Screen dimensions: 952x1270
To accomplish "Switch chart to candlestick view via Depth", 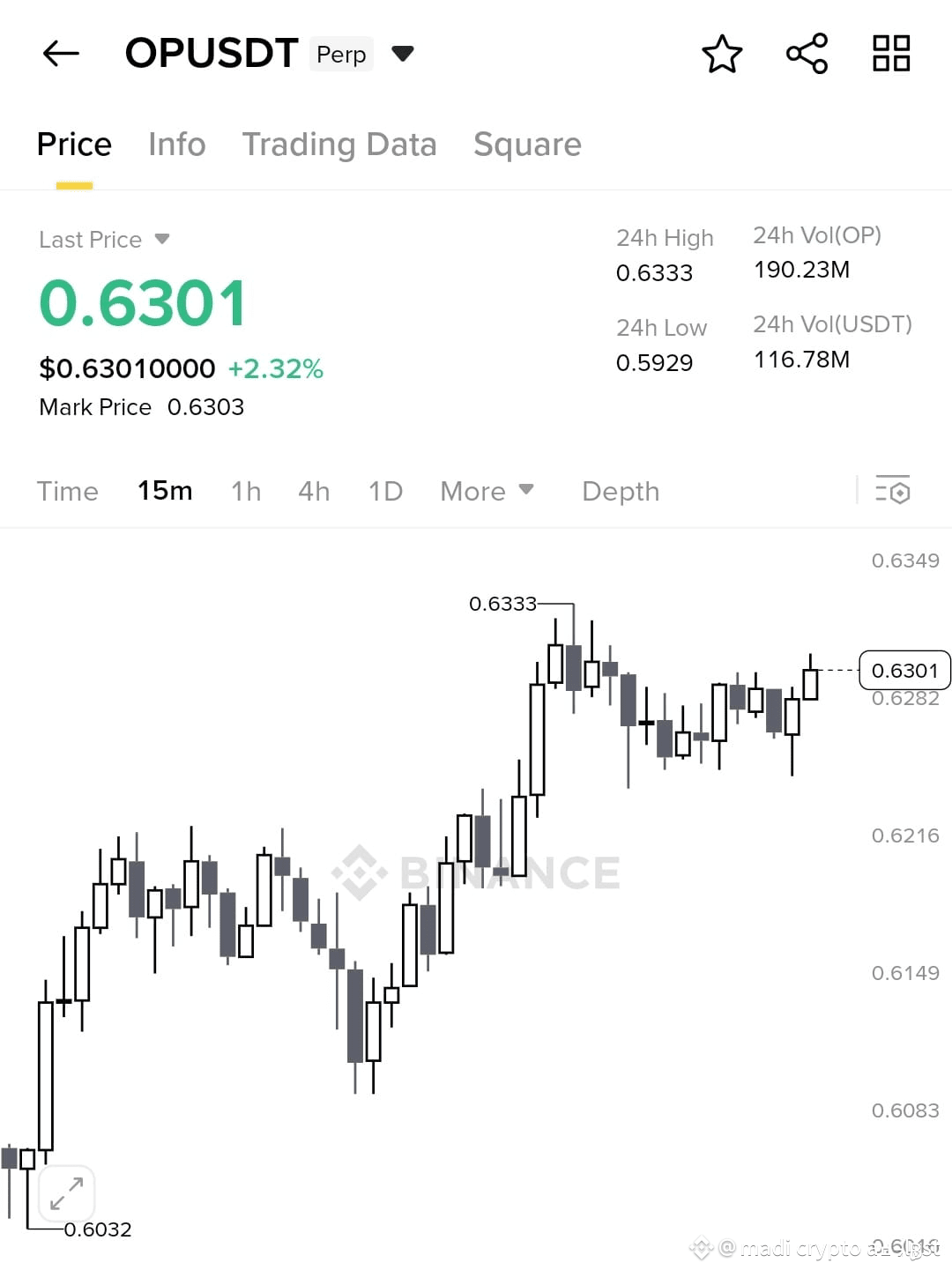I will point(620,491).
